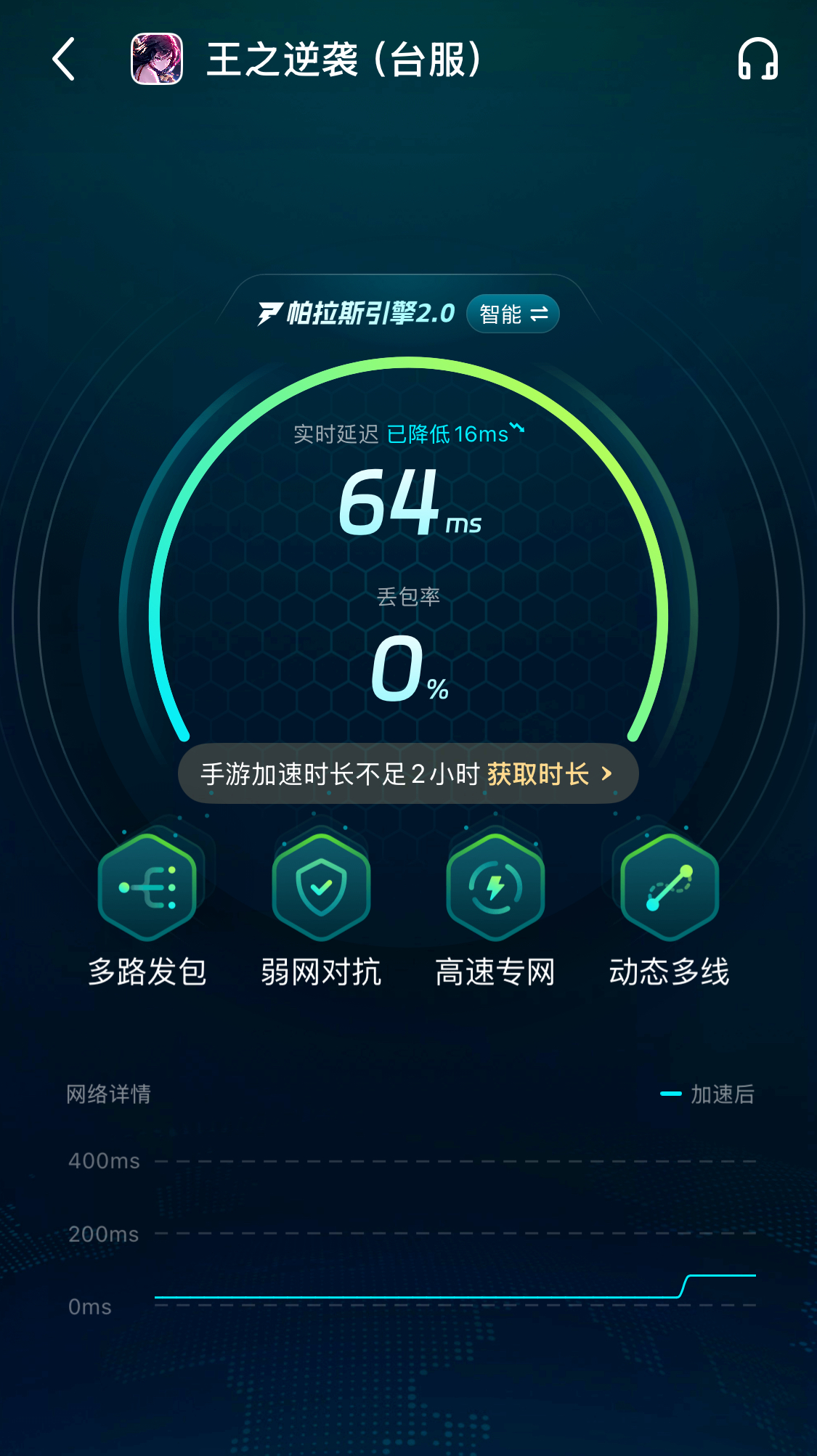Go back with the arrow icon
Image resolution: width=817 pixels, height=1456 pixels.
pos(64,60)
